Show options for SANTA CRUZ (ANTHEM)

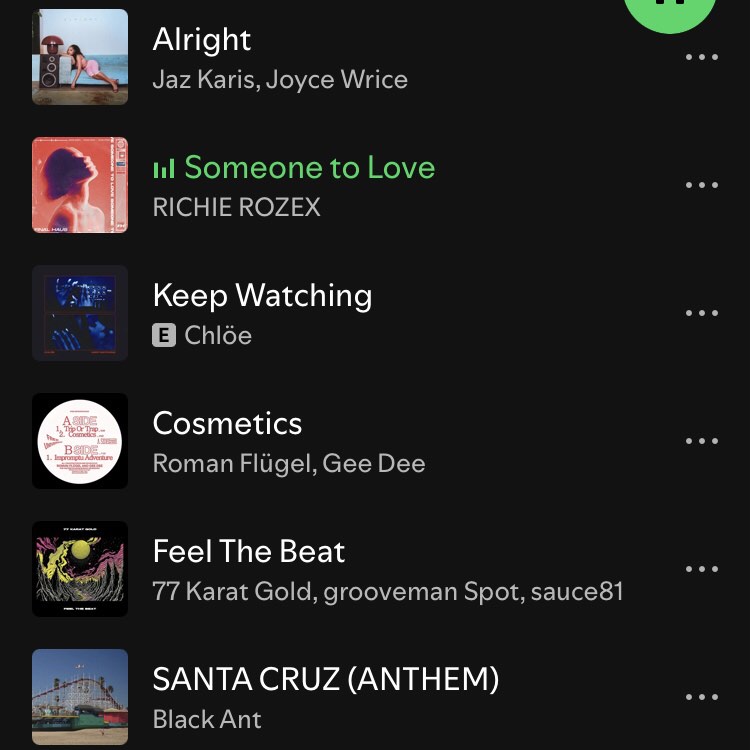point(702,697)
